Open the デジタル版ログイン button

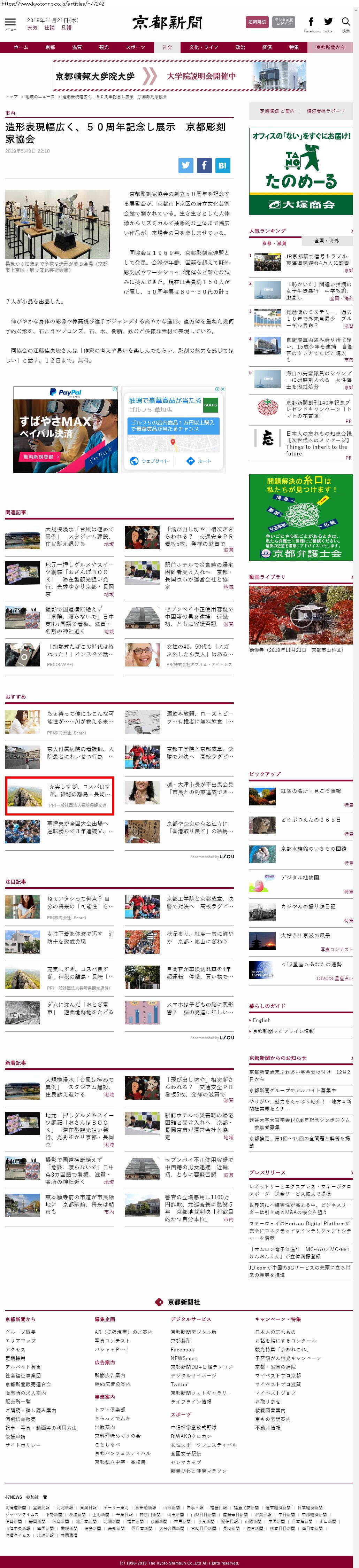point(283,22)
